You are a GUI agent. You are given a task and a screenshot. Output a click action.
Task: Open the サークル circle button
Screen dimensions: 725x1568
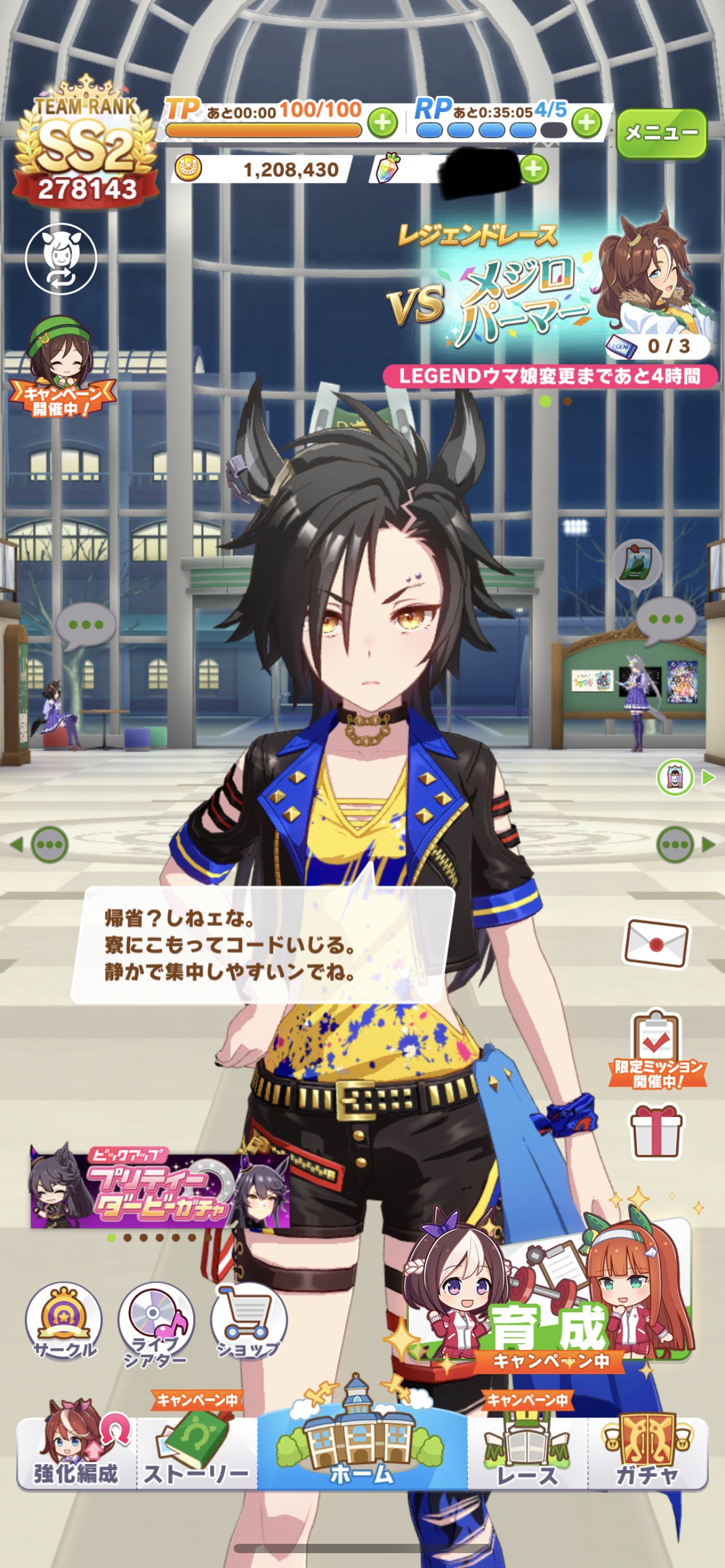point(63,1322)
